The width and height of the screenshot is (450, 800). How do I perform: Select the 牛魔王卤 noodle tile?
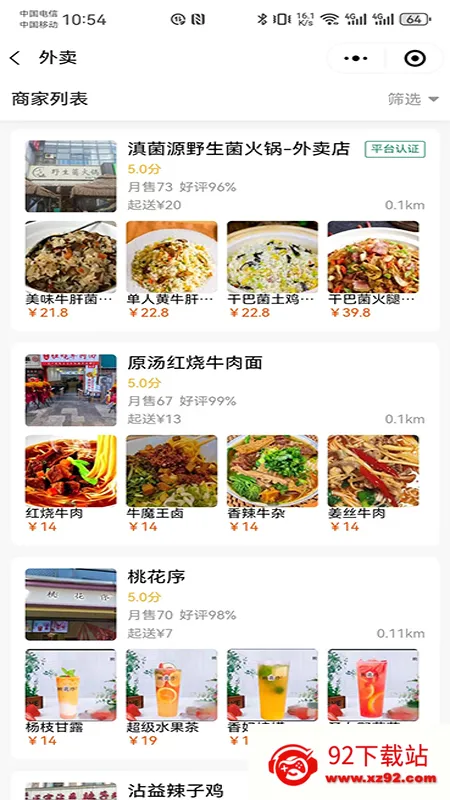[171, 484]
